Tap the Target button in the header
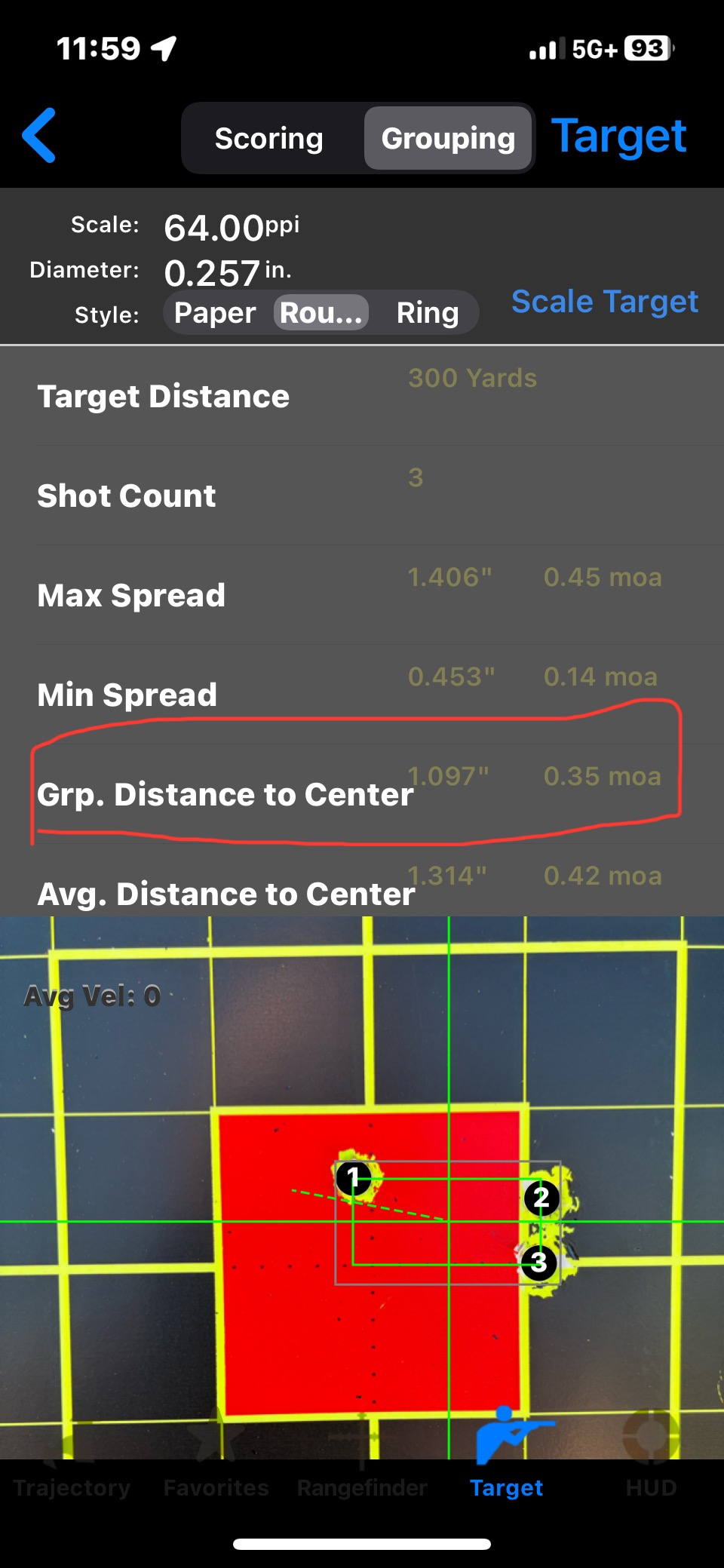 coord(618,137)
